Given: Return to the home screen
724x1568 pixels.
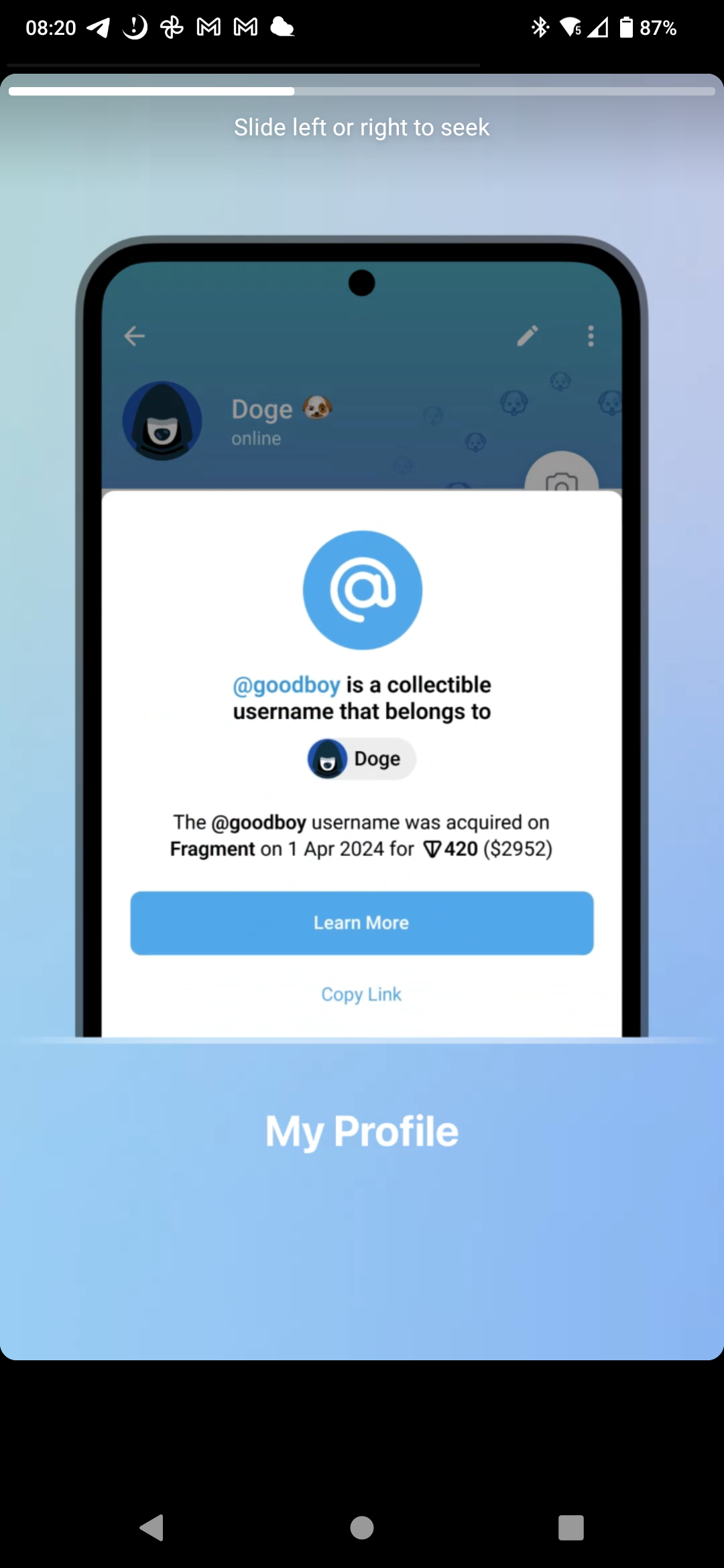Looking at the screenshot, I should (362, 1528).
